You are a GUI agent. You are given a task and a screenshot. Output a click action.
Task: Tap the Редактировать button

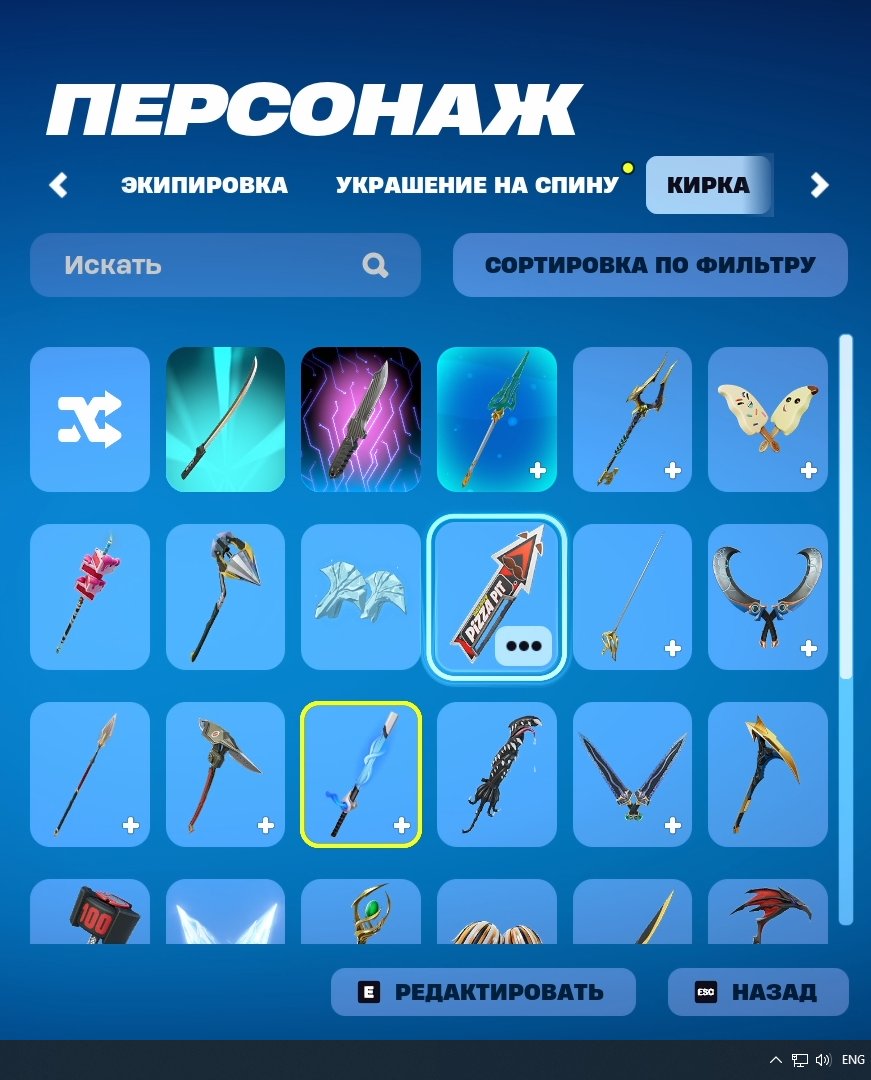pos(483,992)
